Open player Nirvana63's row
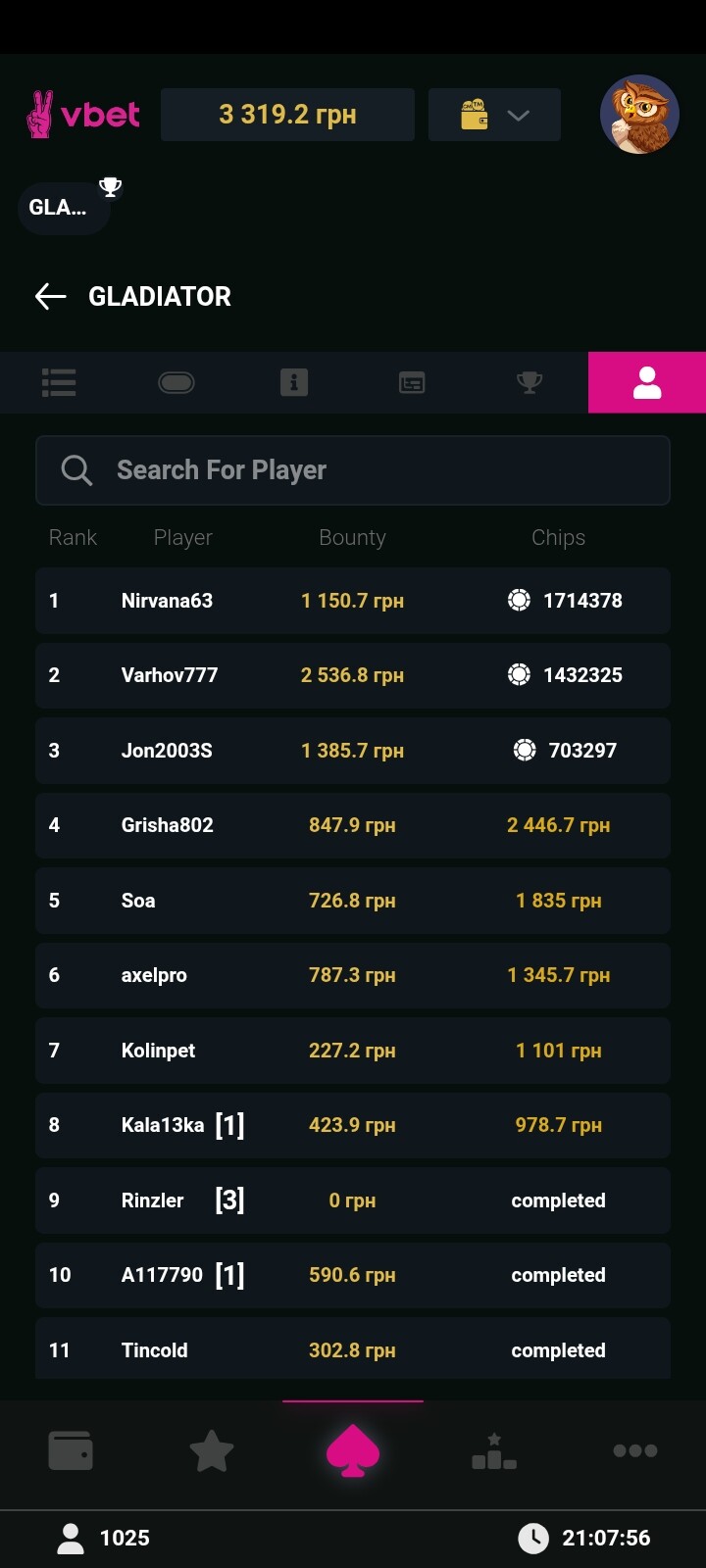Screen dimensions: 706x1568 353,601
